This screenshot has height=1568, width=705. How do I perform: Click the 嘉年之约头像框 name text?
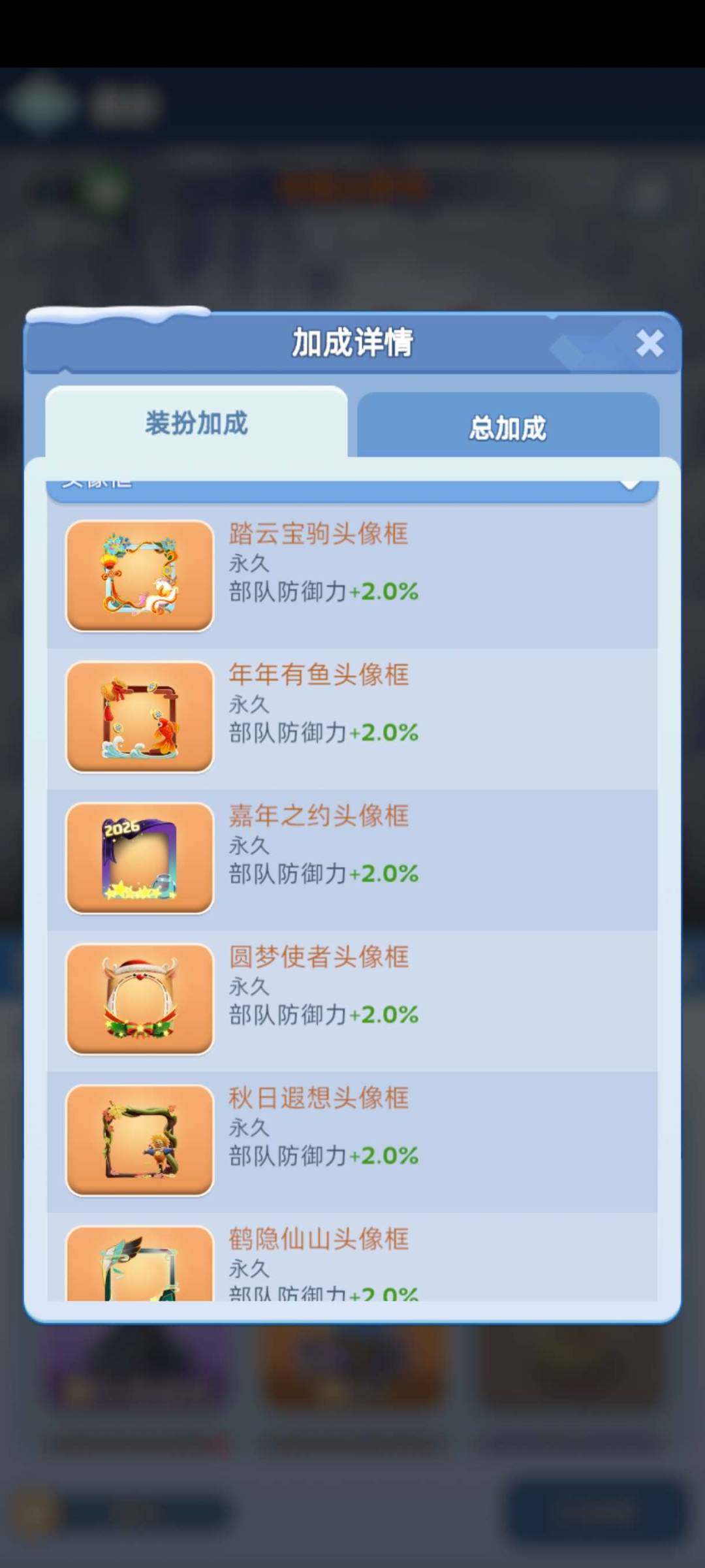(319, 816)
